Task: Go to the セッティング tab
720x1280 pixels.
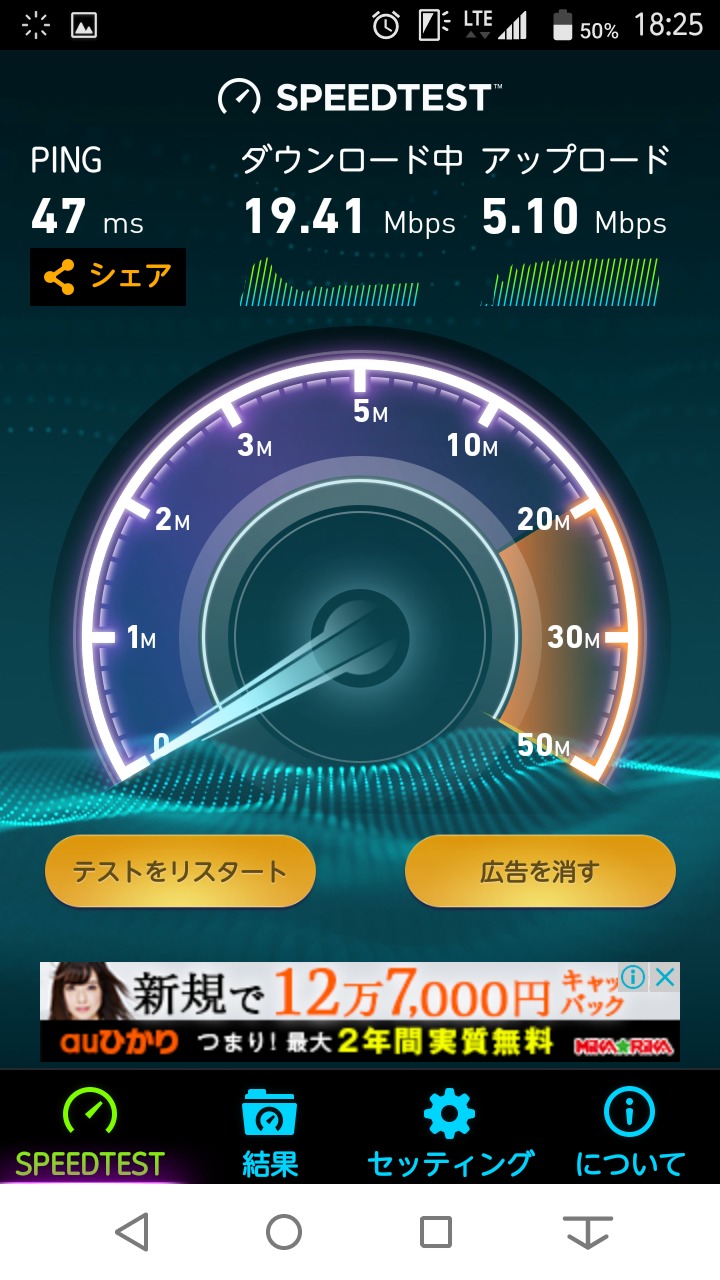Action: click(x=450, y=1134)
